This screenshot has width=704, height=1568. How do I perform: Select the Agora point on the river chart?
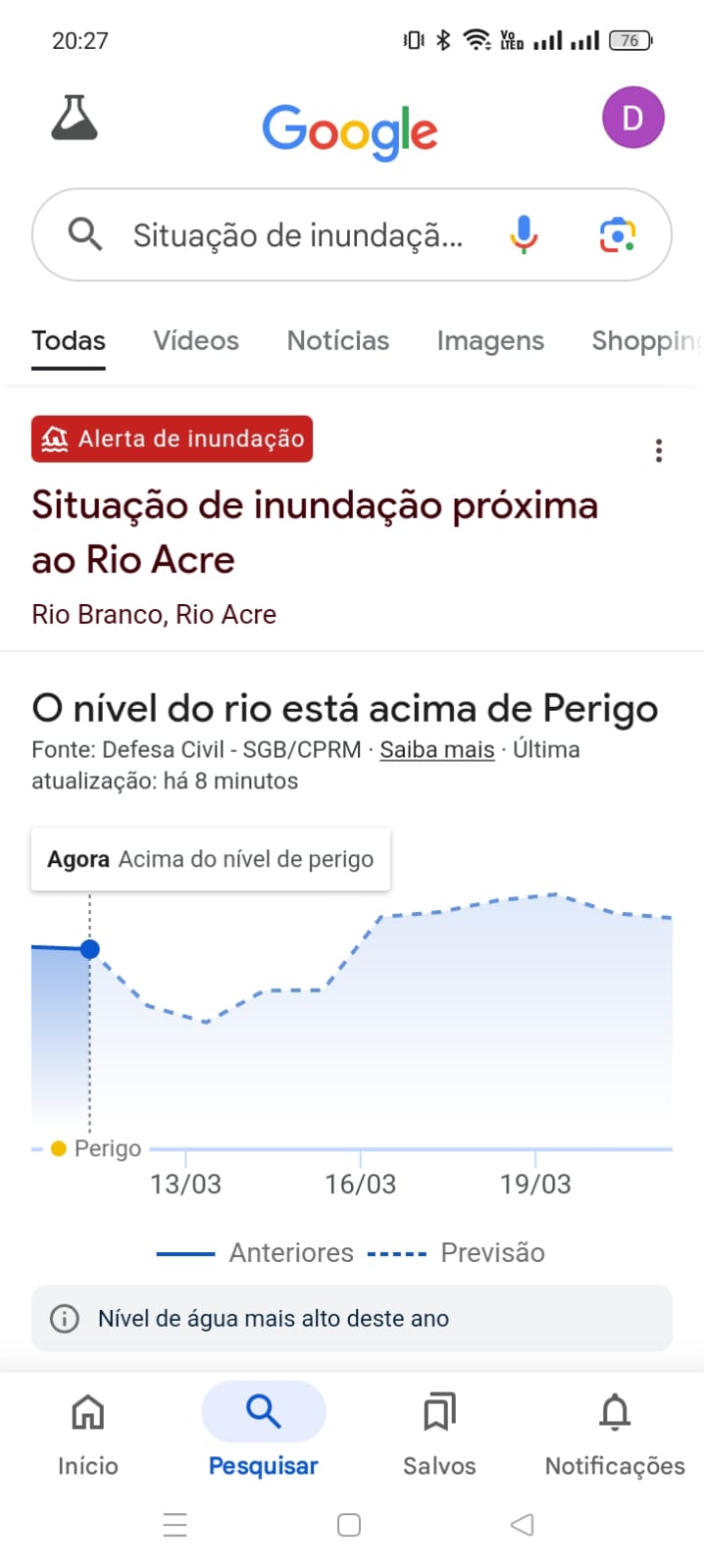click(90, 949)
